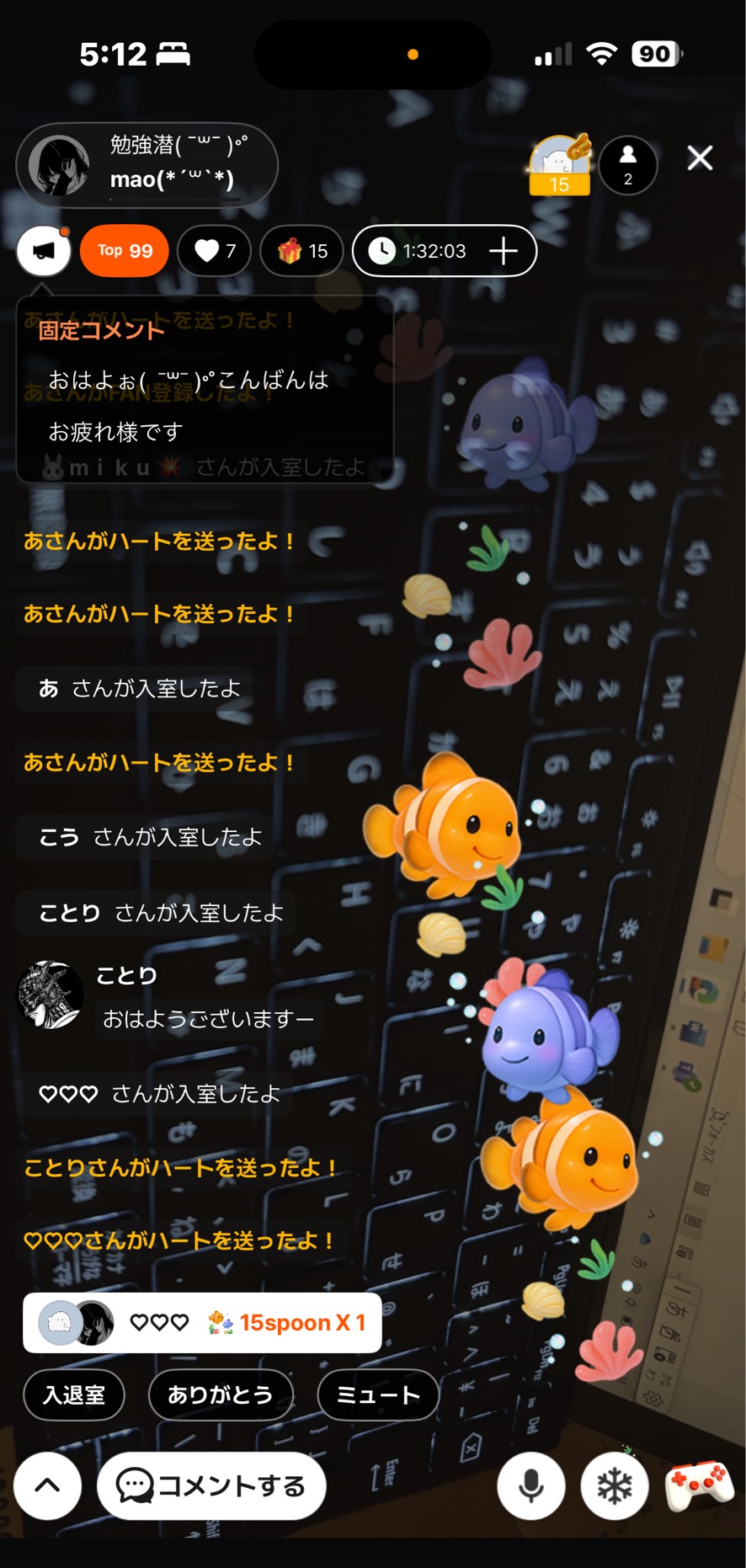The width and height of the screenshot is (746, 1568).
Task: Open コメントする to write a comment
Action: tap(211, 1486)
